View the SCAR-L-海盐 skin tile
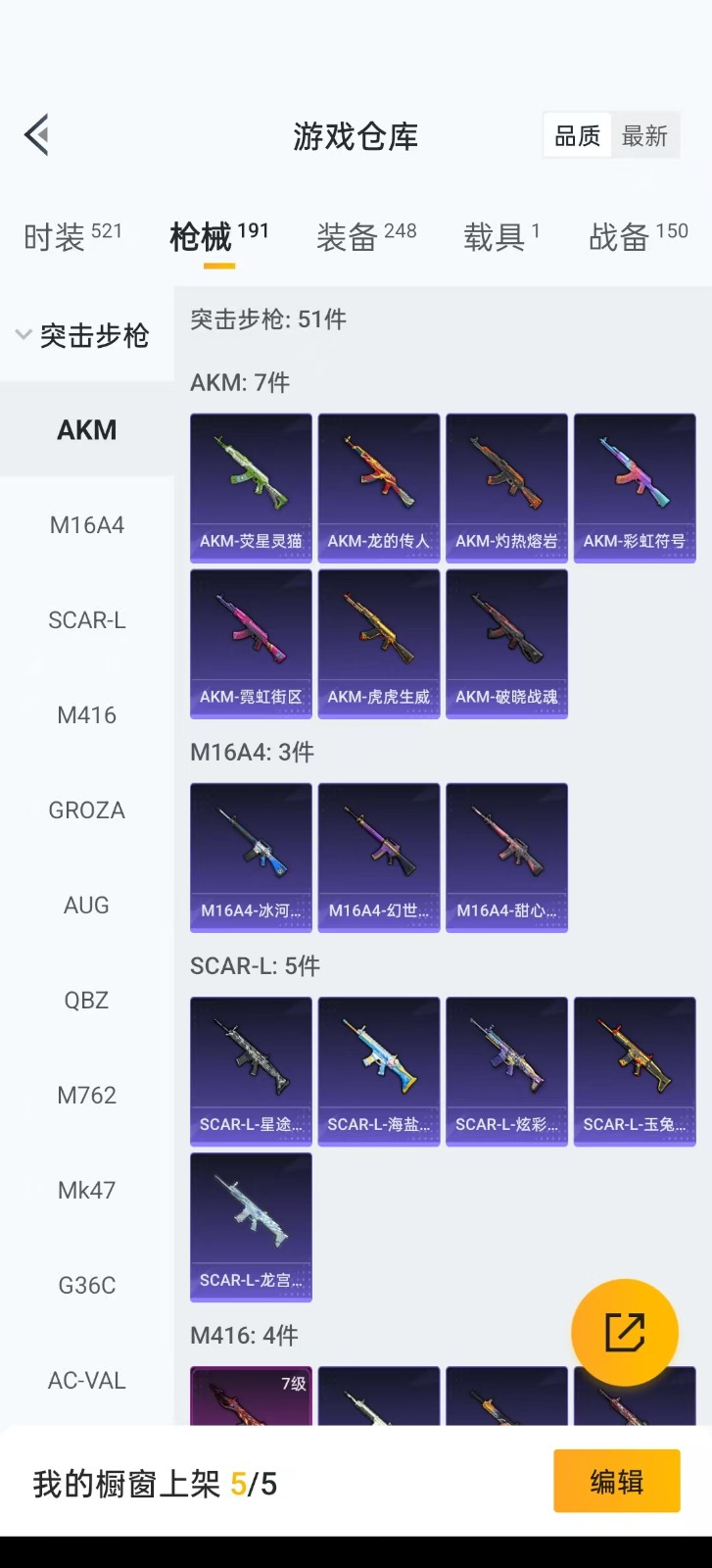Image resolution: width=712 pixels, height=1568 pixels. pyautogui.click(x=378, y=1070)
